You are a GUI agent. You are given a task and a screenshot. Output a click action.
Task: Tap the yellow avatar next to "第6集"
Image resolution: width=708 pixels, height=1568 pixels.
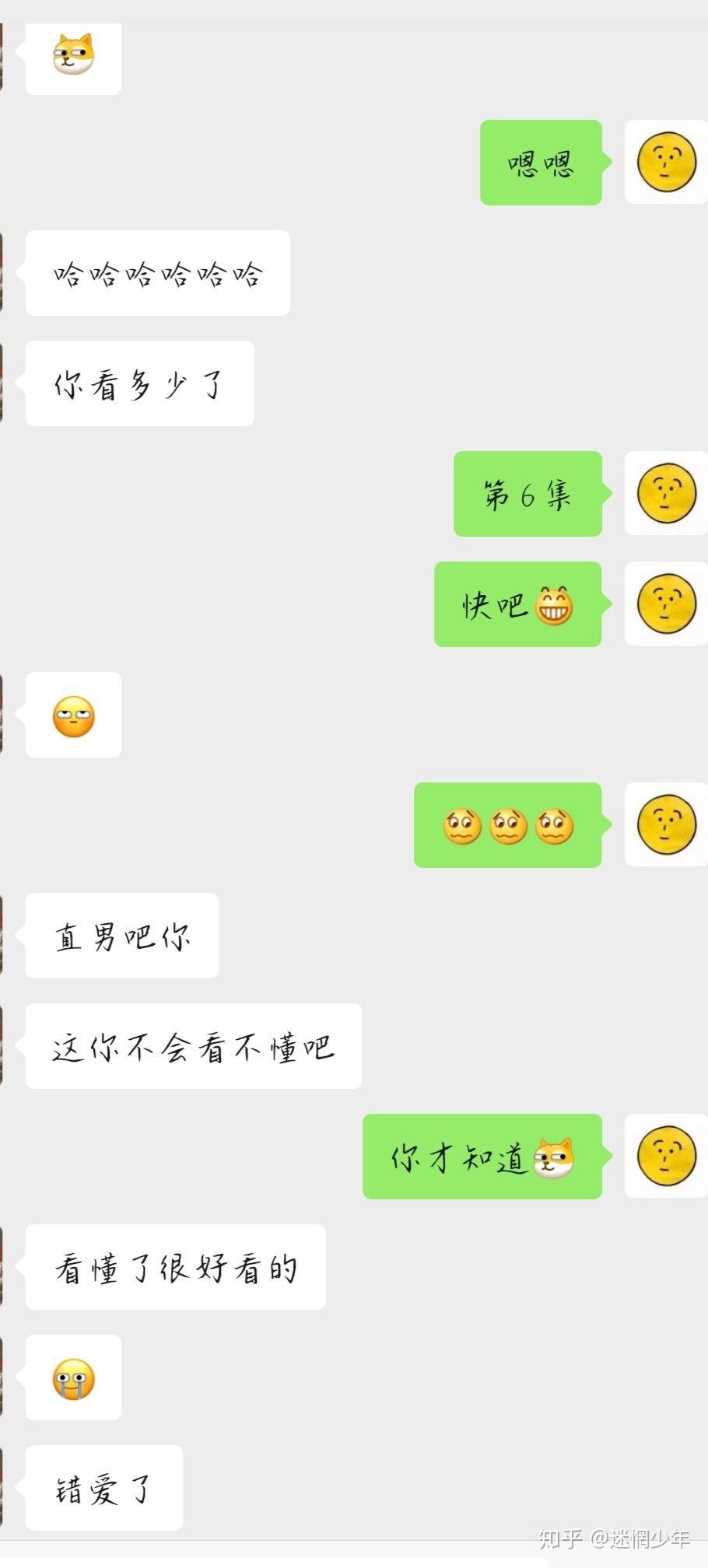(665, 495)
